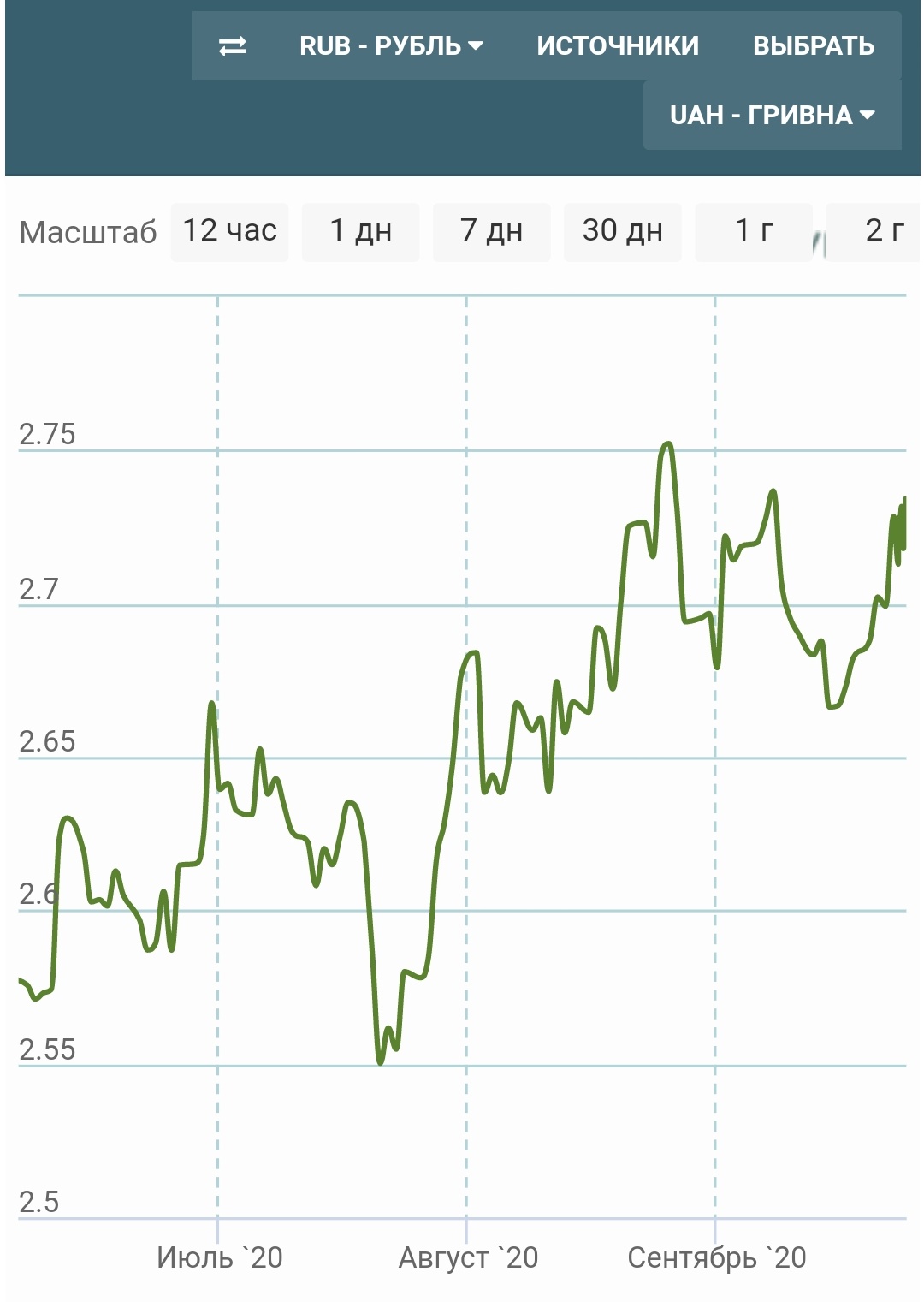Screen dimensions: 924x1302
Task: Switch chart scale to 7 дн
Action: (492, 231)
